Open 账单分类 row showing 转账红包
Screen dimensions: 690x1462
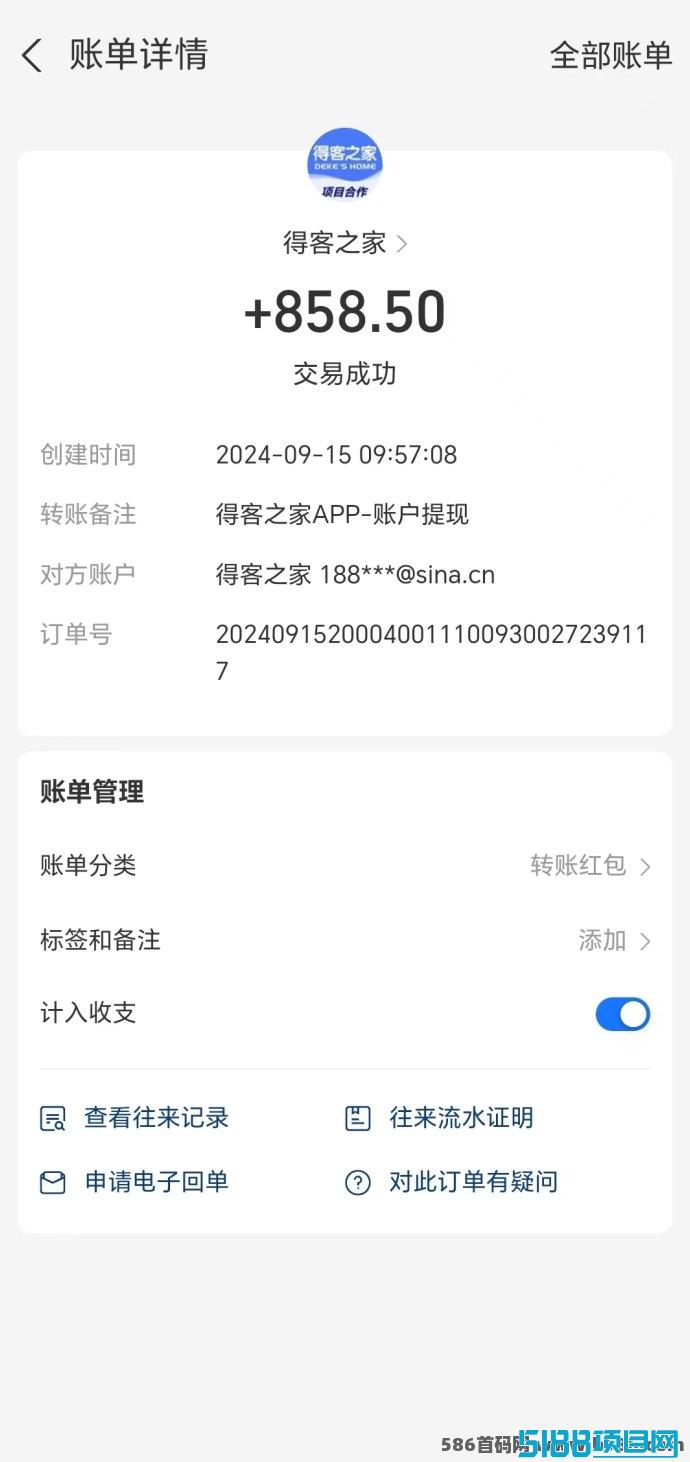tap(345, 866)
